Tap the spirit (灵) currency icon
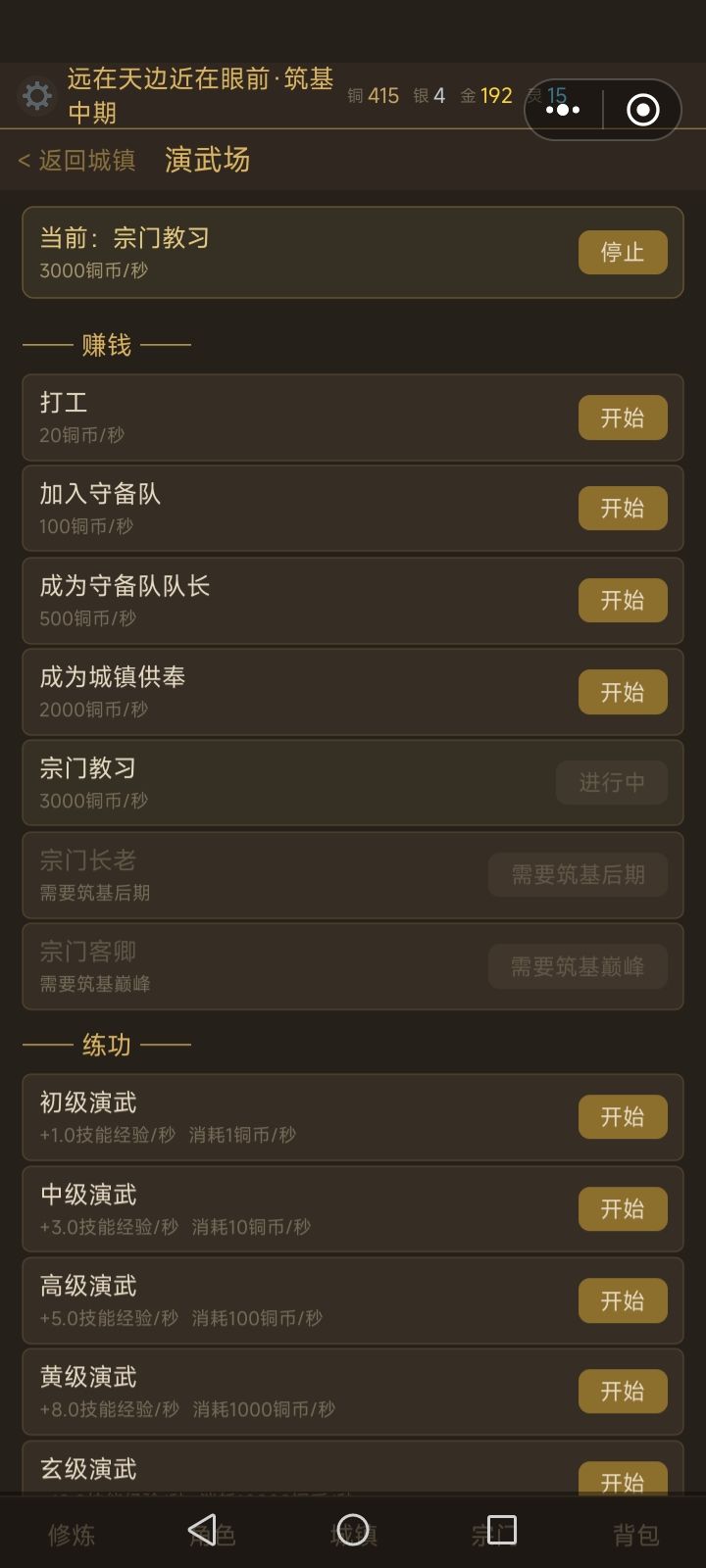Image resolution: width=706 pixels, height=1568 pixels. [x=533, y=96]
